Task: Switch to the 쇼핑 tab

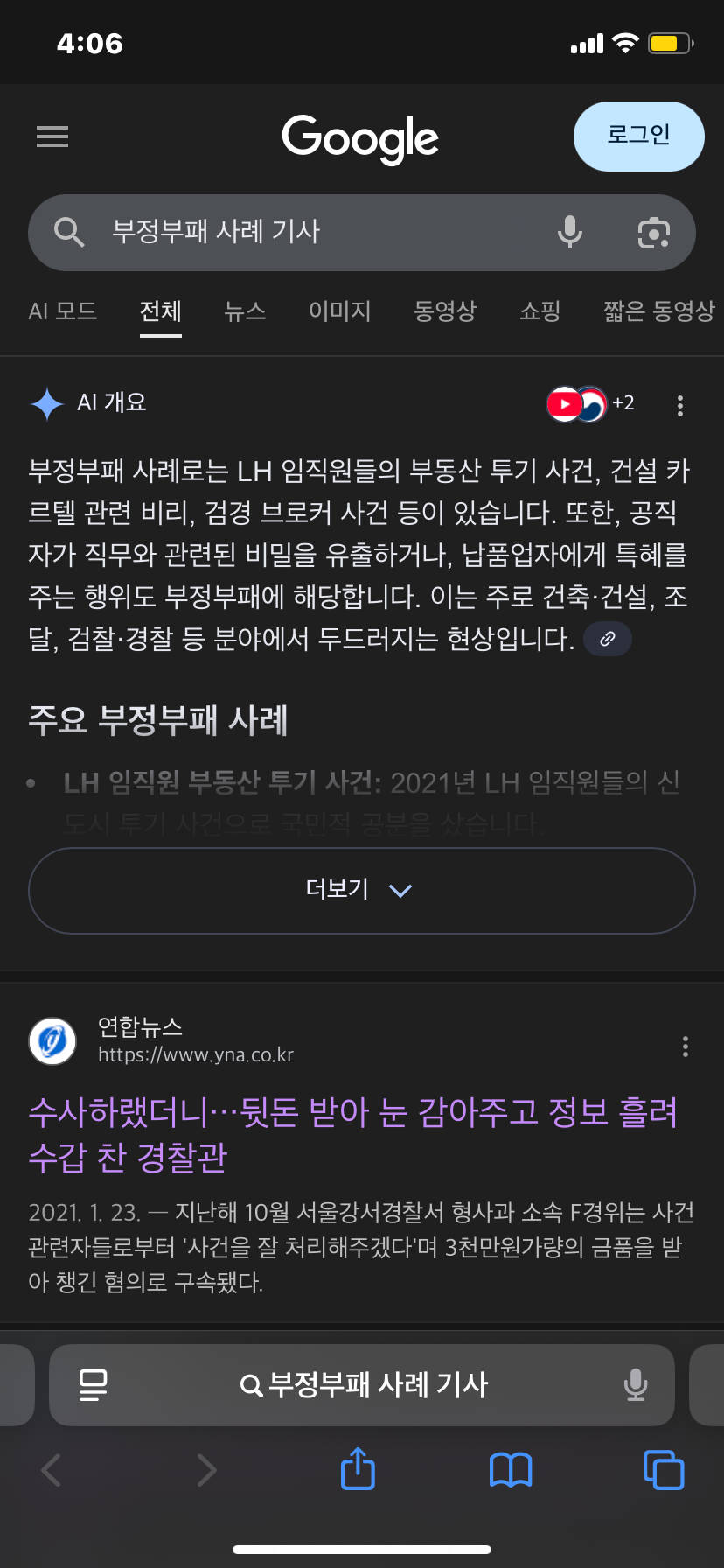Action: [x=540, y=311]
